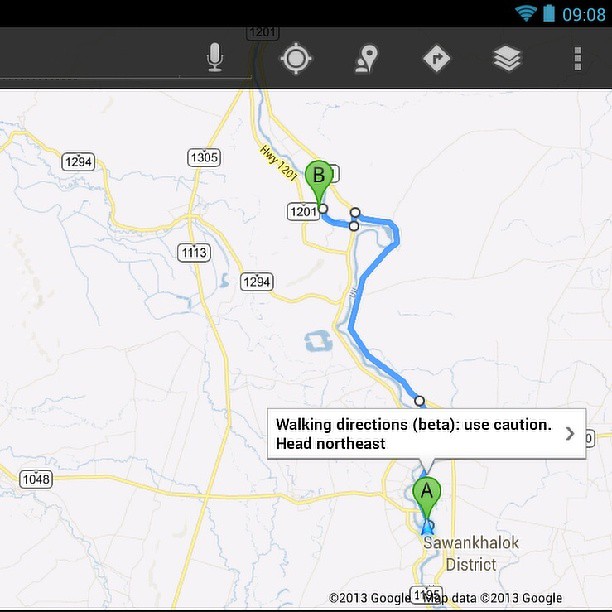Open the overflow menu
Image resolution: width=612 pixels, height=612 pixels.
[578, 59]
